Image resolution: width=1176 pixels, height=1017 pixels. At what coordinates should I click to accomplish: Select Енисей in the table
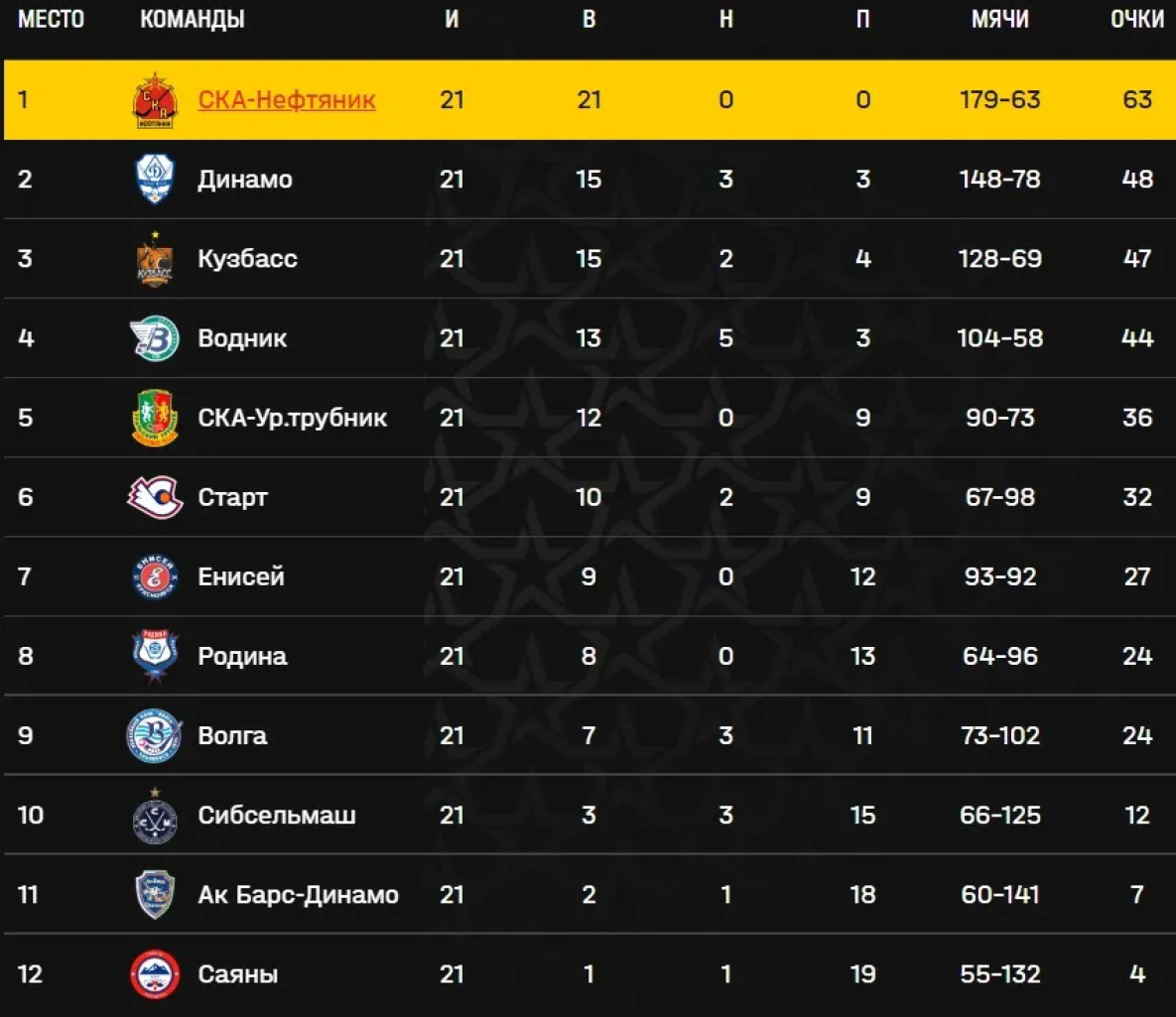240,576
